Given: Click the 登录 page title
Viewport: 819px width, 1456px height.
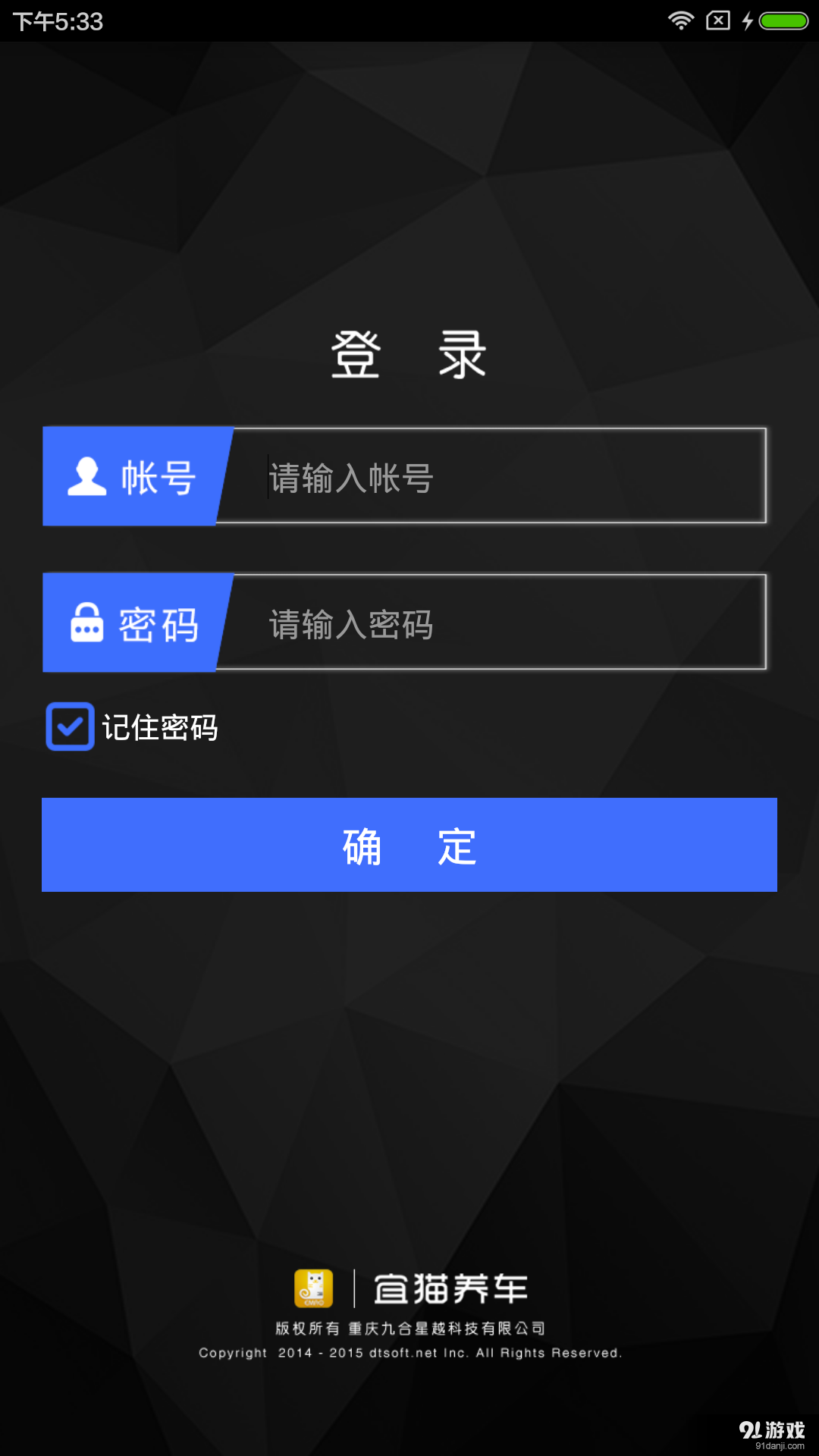Looking at the screenshot, I should coord(408,353).
